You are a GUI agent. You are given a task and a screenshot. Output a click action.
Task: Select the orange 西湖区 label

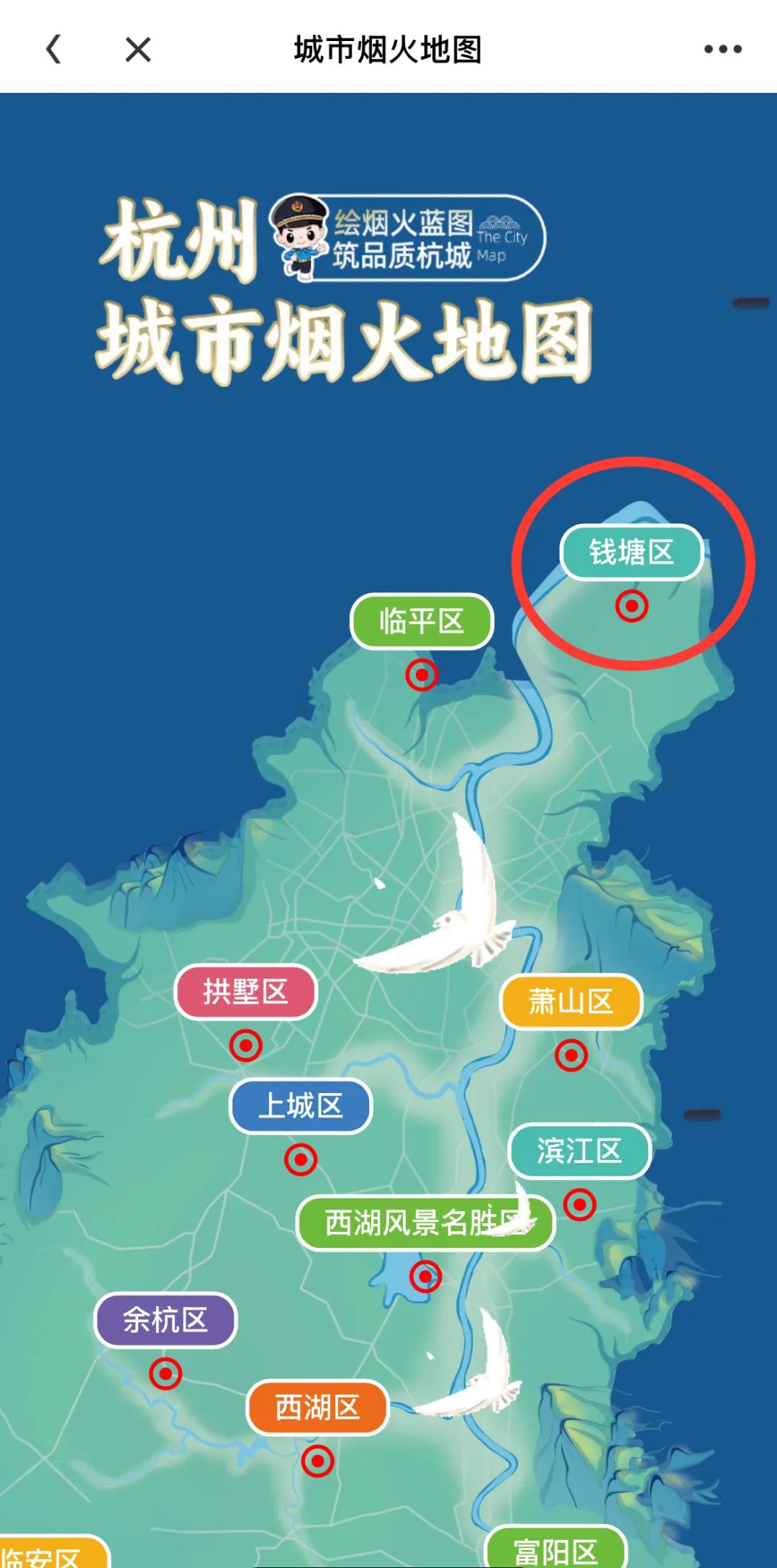pos(317,1407)
